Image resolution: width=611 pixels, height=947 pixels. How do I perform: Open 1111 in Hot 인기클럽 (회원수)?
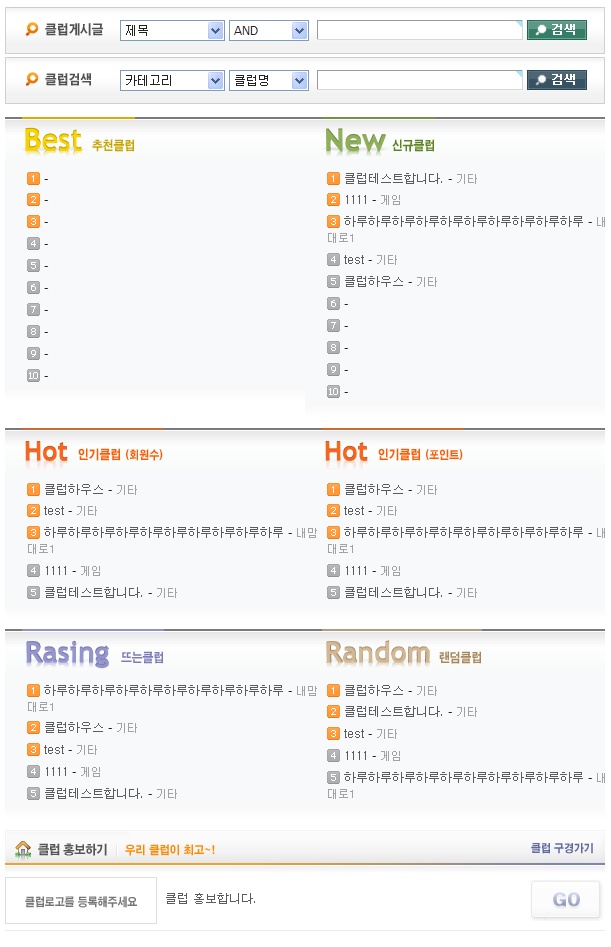tap(58, 571)
